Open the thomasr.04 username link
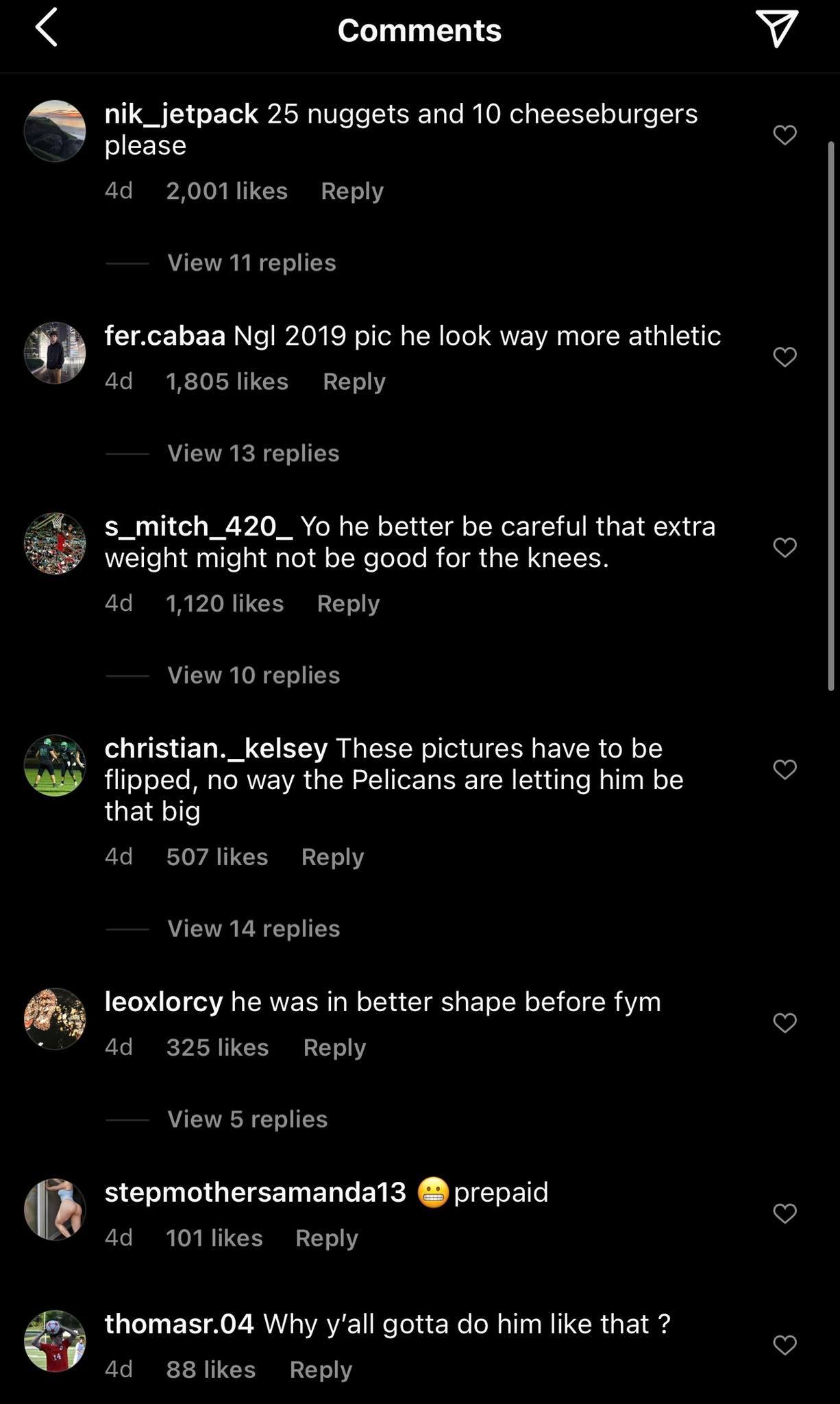The height and width of the screenshot is (1404, 840). coord(179,1324)
